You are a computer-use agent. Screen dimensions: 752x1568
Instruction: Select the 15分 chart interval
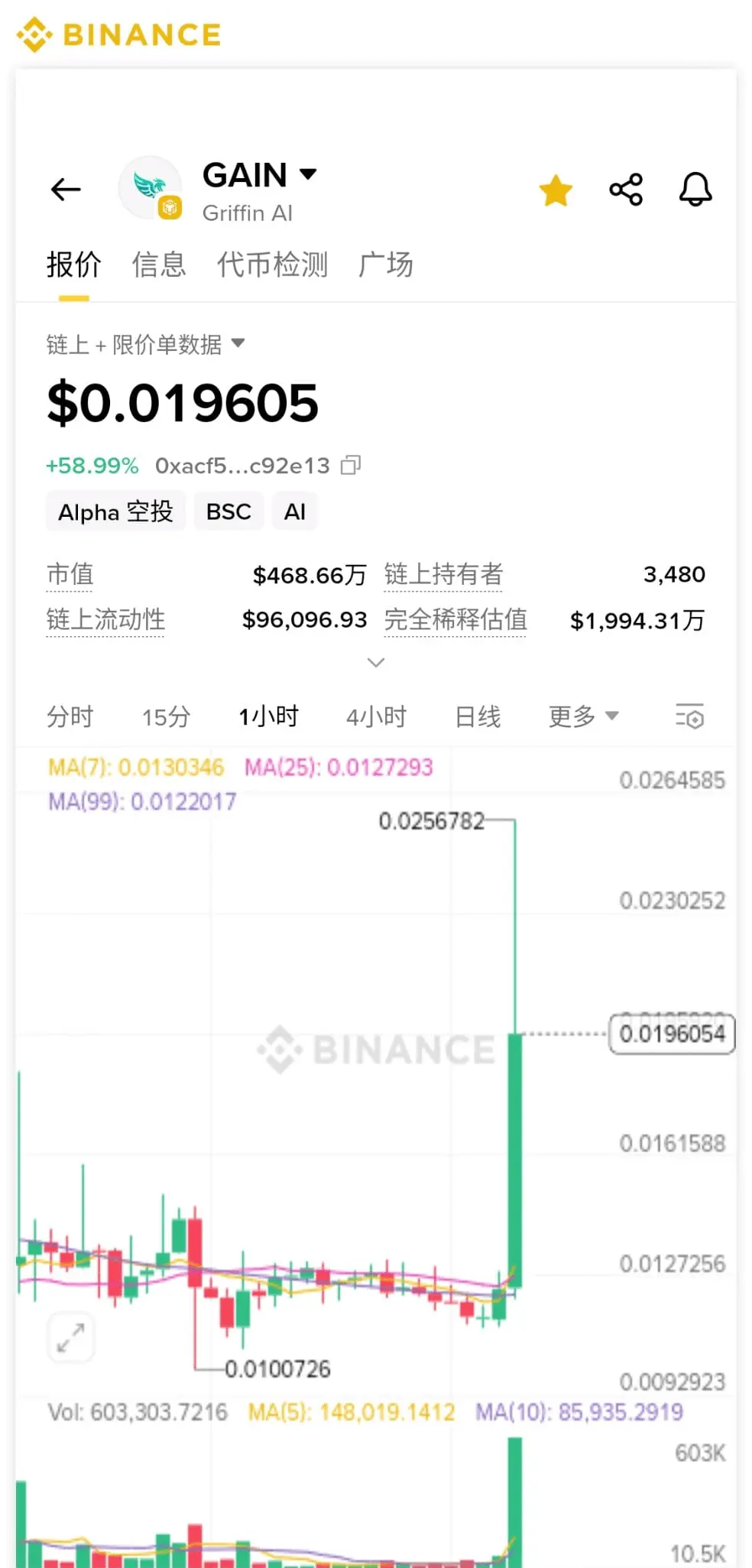(x=167, y=716)
